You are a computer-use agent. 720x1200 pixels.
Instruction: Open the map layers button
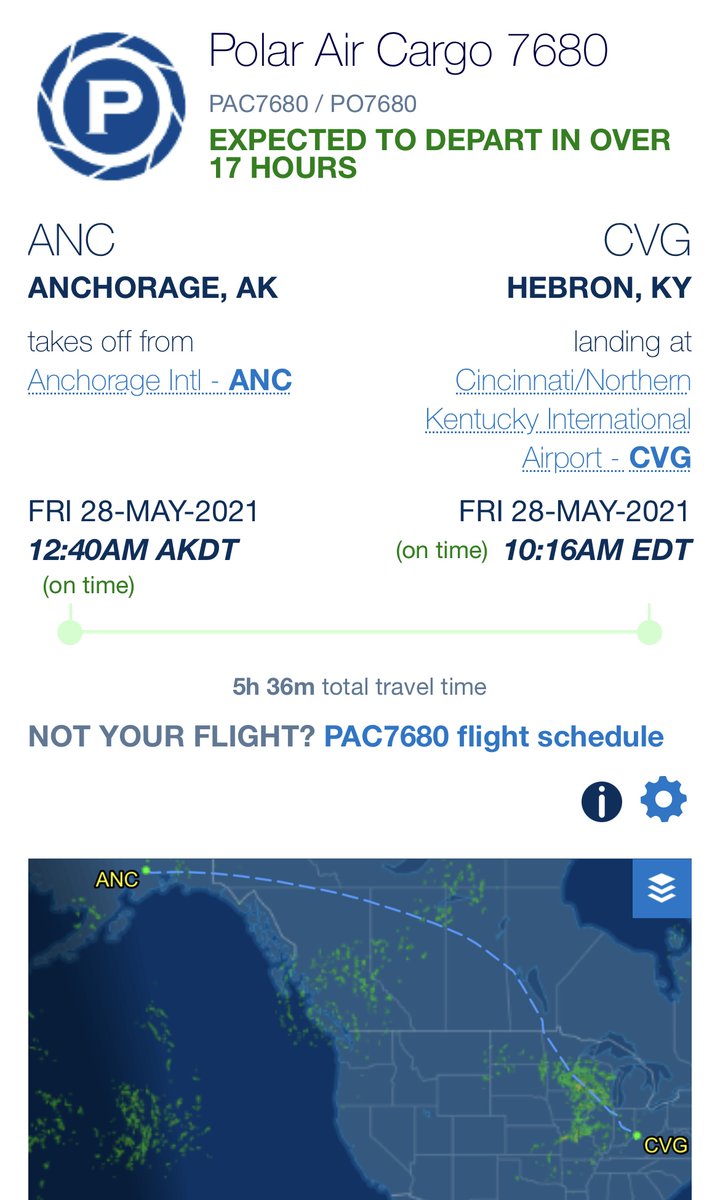(662, 888)
